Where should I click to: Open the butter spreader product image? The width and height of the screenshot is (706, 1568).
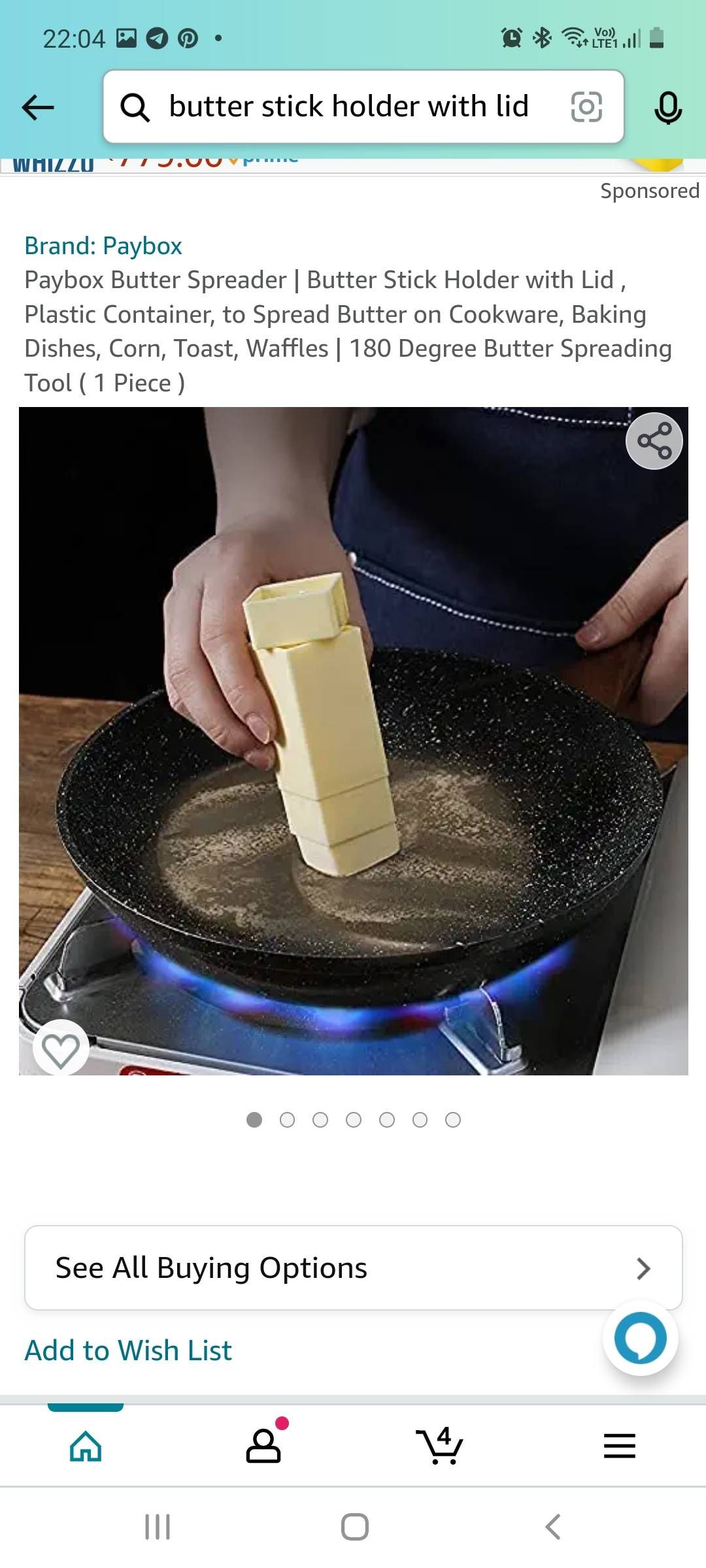coord(353,741)
